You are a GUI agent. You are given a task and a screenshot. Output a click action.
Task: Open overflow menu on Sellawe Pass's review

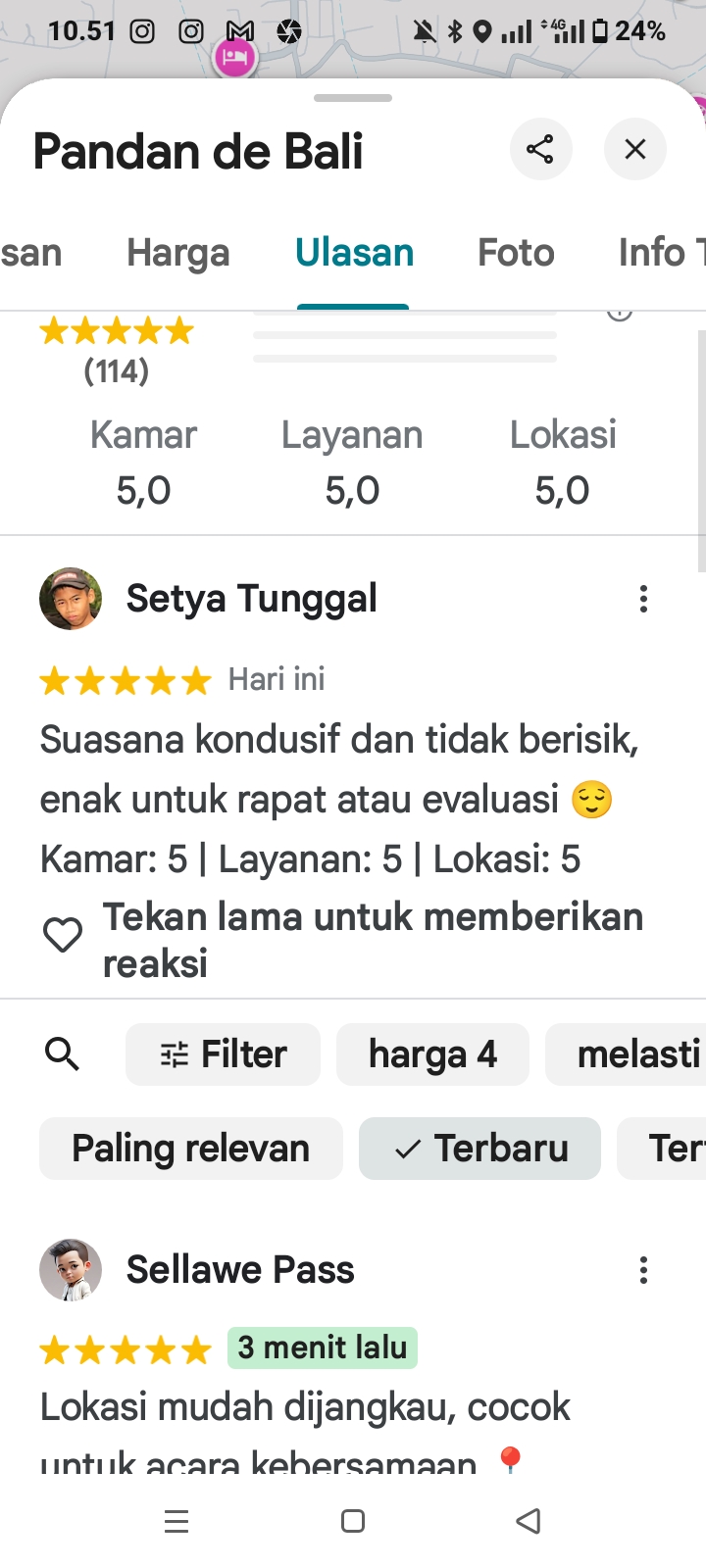click(x=643, y=1270)
